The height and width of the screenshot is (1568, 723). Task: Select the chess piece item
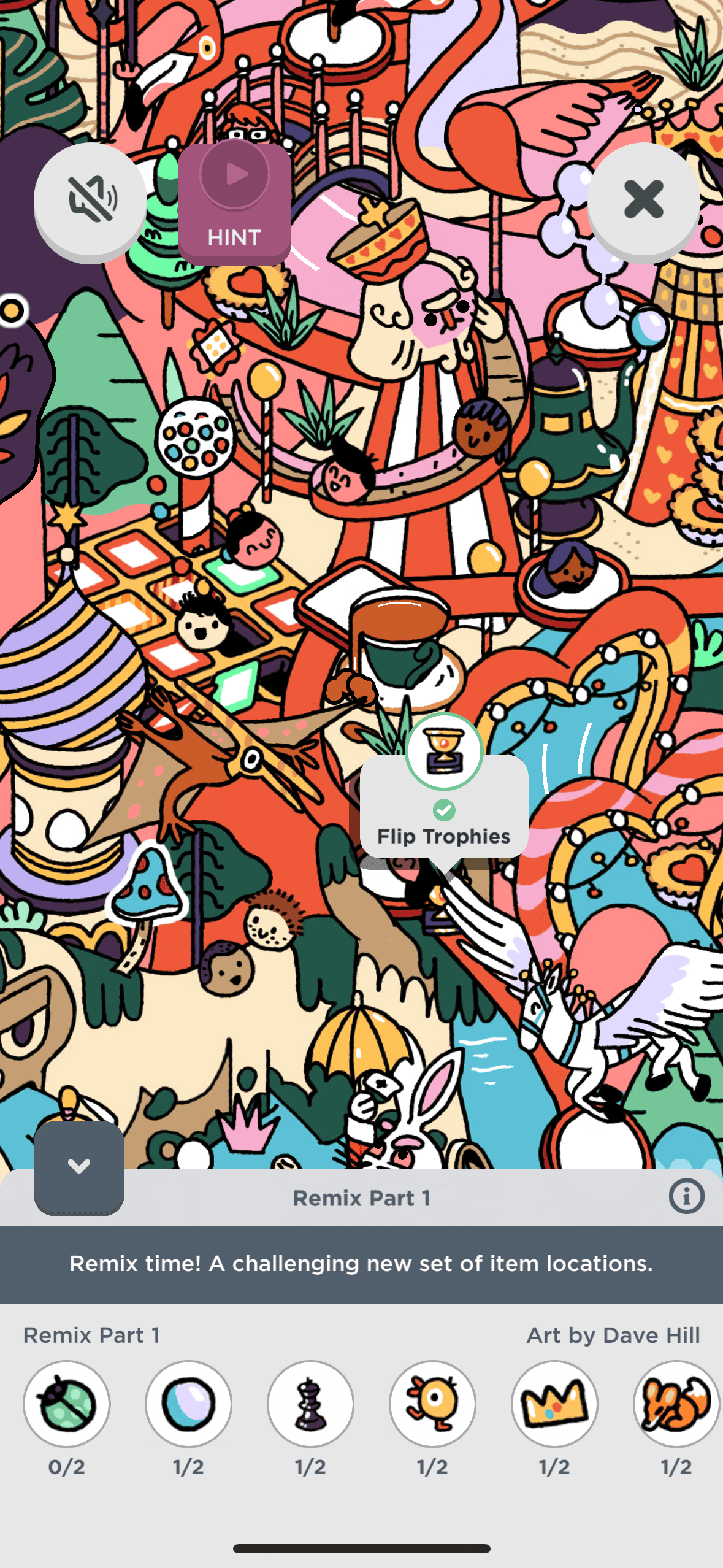coord(311,1403)
